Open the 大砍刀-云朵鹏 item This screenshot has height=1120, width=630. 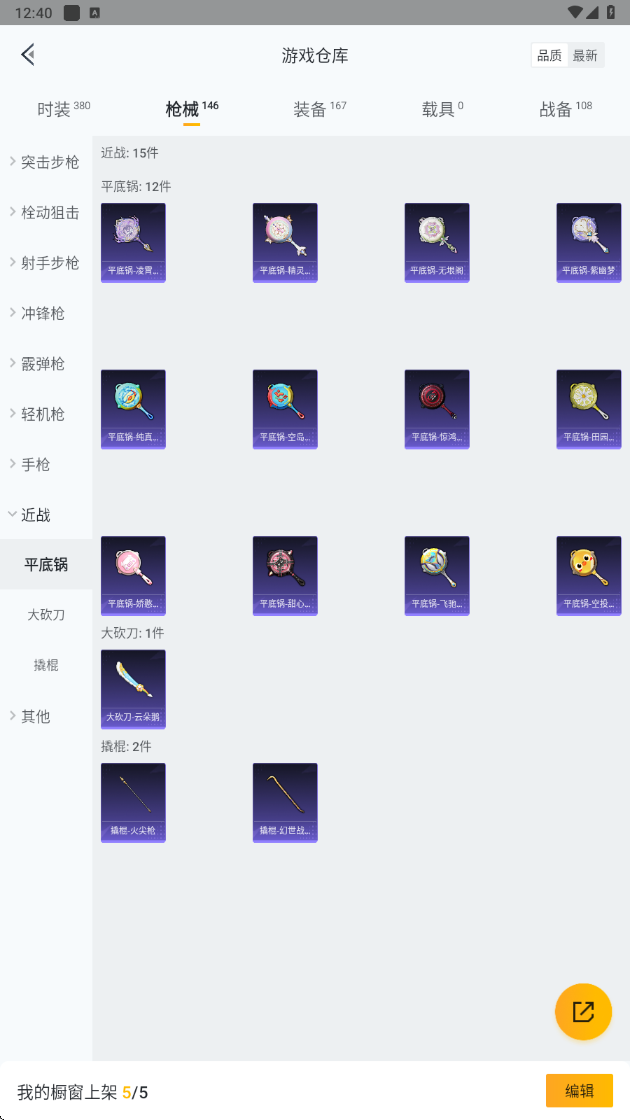[x=134, y=689]
